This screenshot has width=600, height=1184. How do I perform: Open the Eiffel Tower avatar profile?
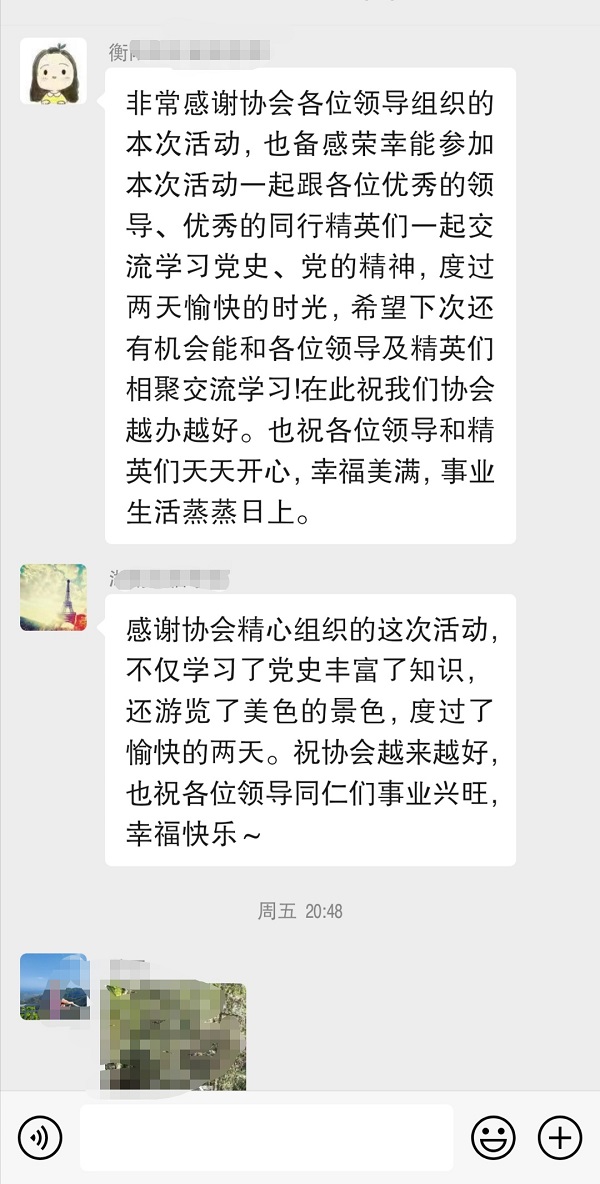click(x=53, y=597)
